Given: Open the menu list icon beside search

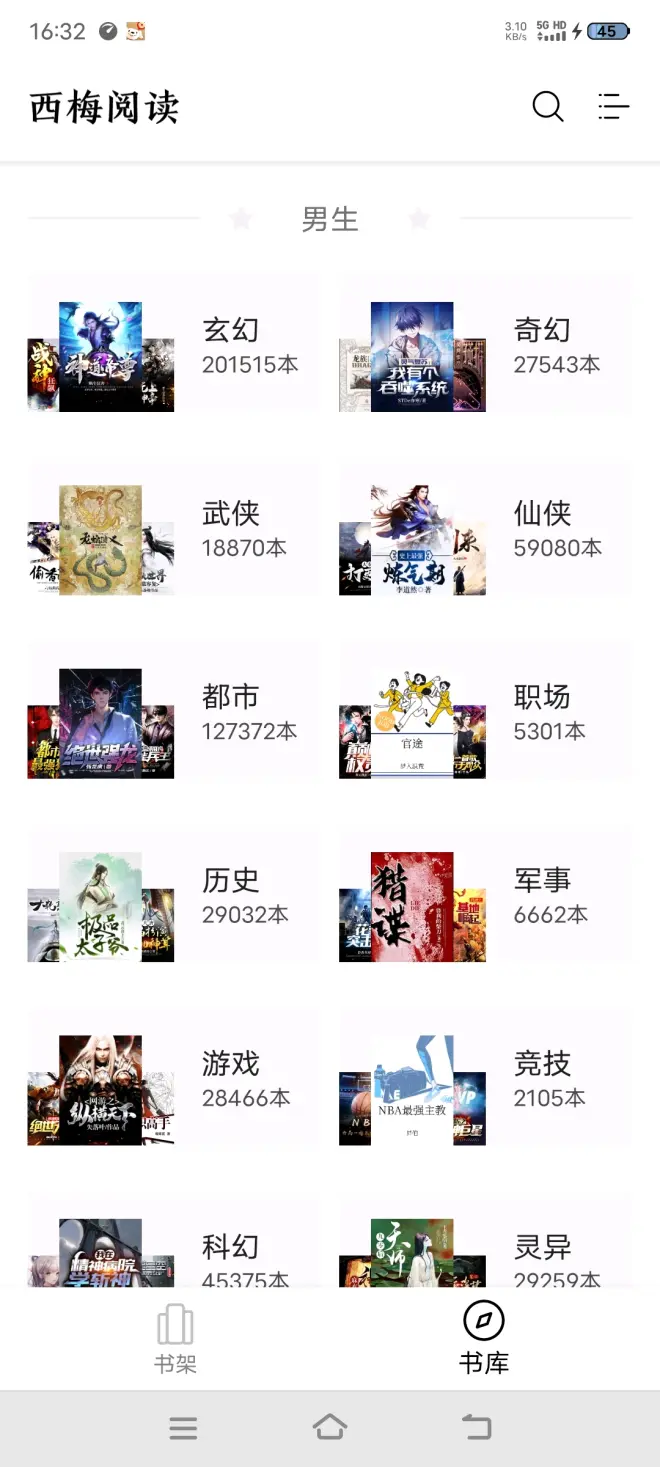Looking at the screenshot, I should pos(613,106).
